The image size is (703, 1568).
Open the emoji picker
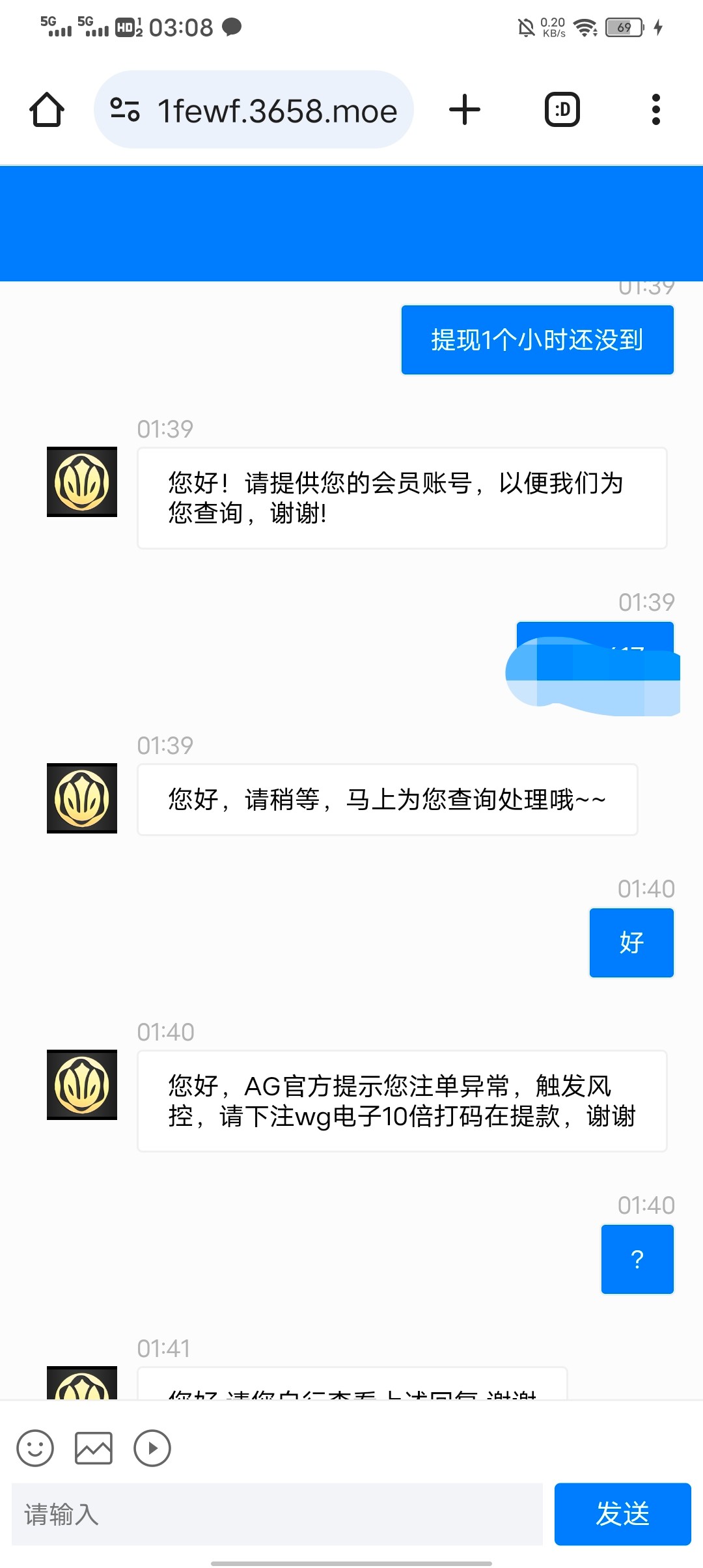[35, 1448]
